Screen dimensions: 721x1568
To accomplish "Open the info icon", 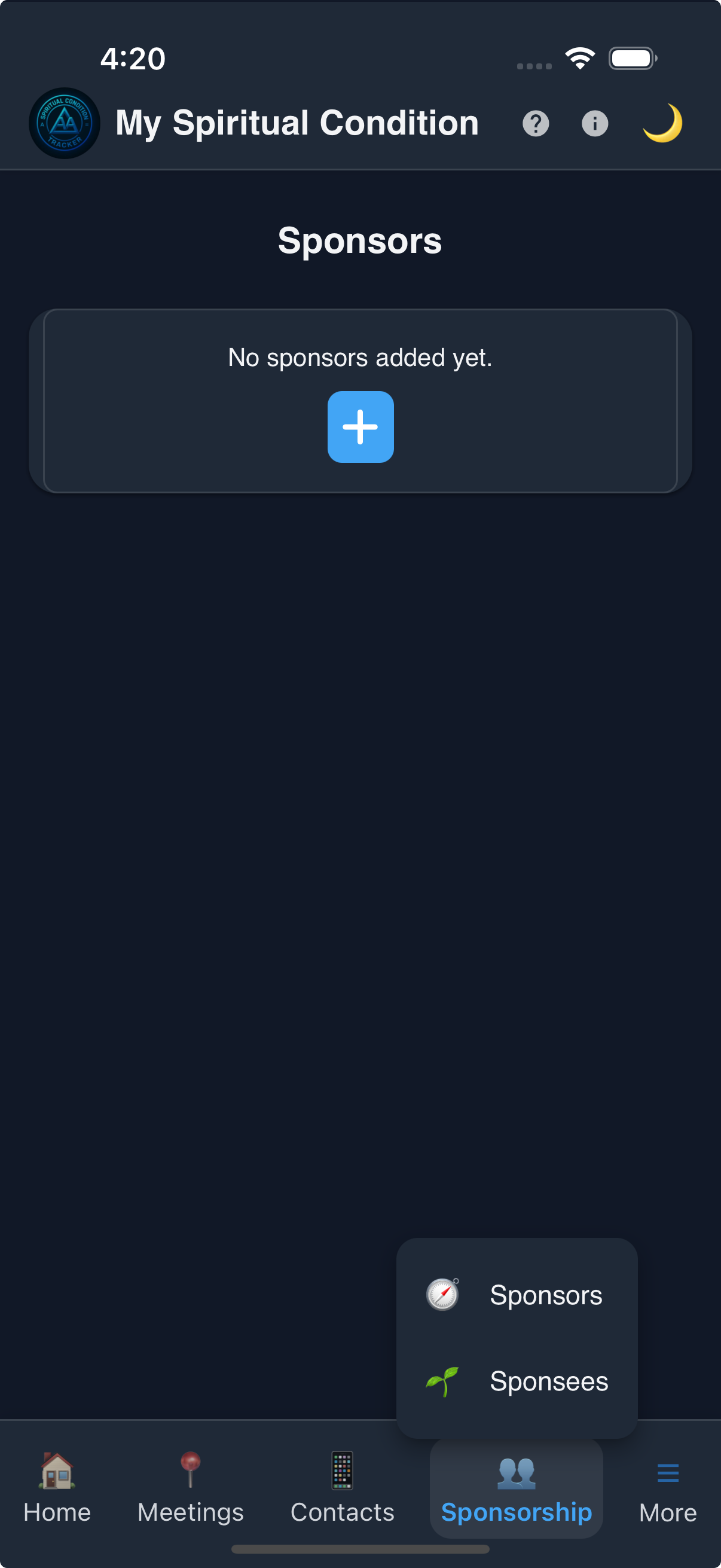I will click(x=594, y=124).
